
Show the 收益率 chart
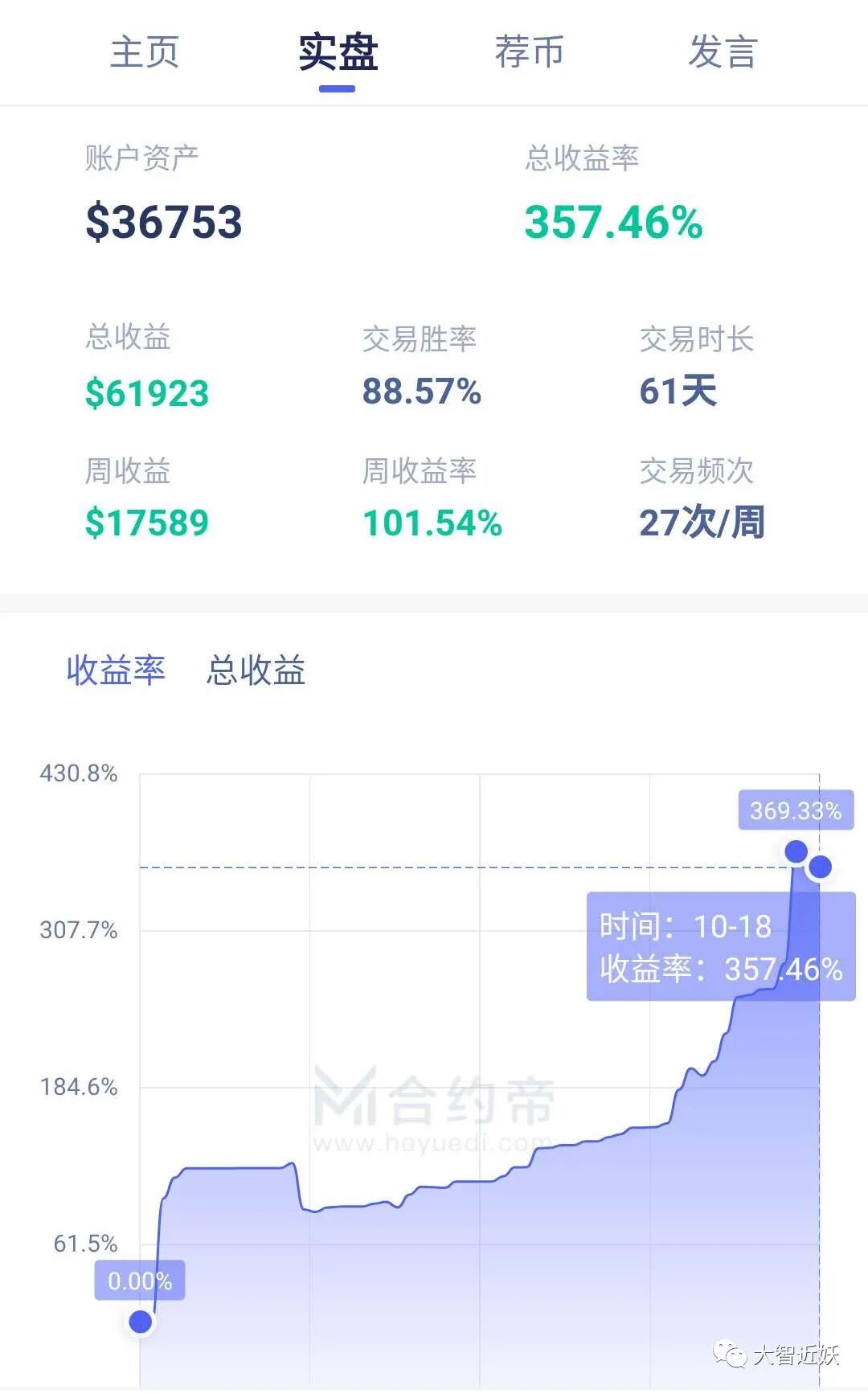point(117,670)
